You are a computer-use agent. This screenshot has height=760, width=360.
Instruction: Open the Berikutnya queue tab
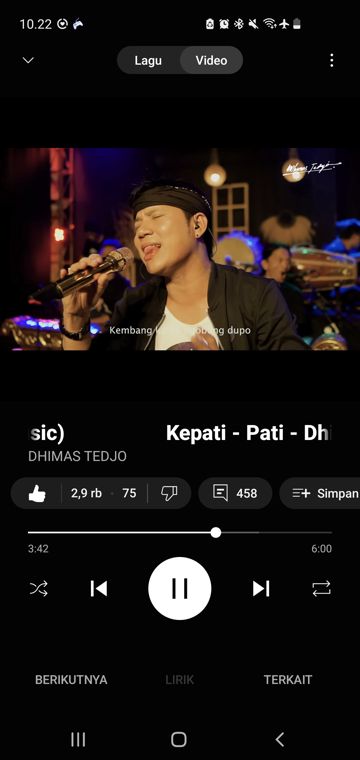71,680
